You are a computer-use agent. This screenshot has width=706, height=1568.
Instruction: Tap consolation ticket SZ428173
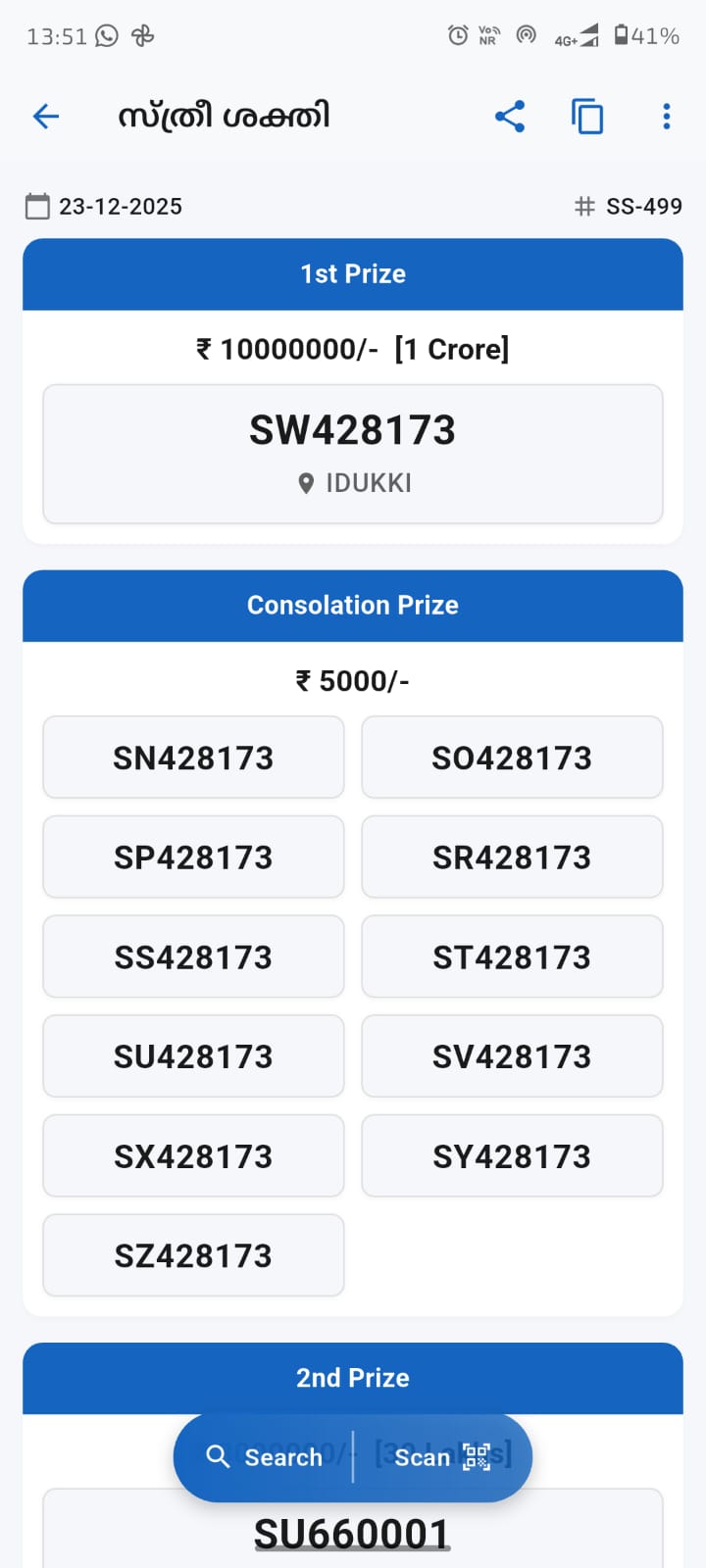pos(193,1255)
